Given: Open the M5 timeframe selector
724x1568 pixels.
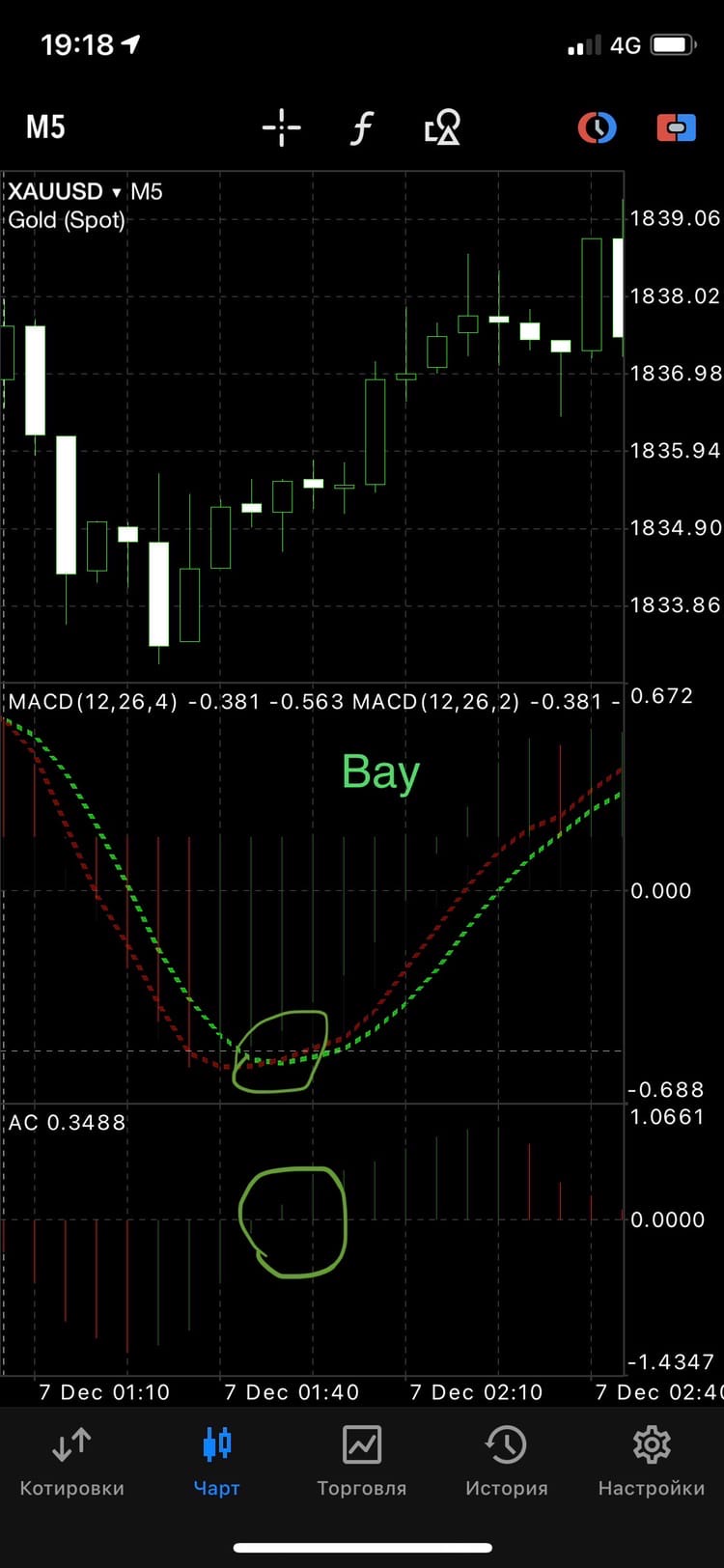Looking at the screenshot, I should point(45,127).
